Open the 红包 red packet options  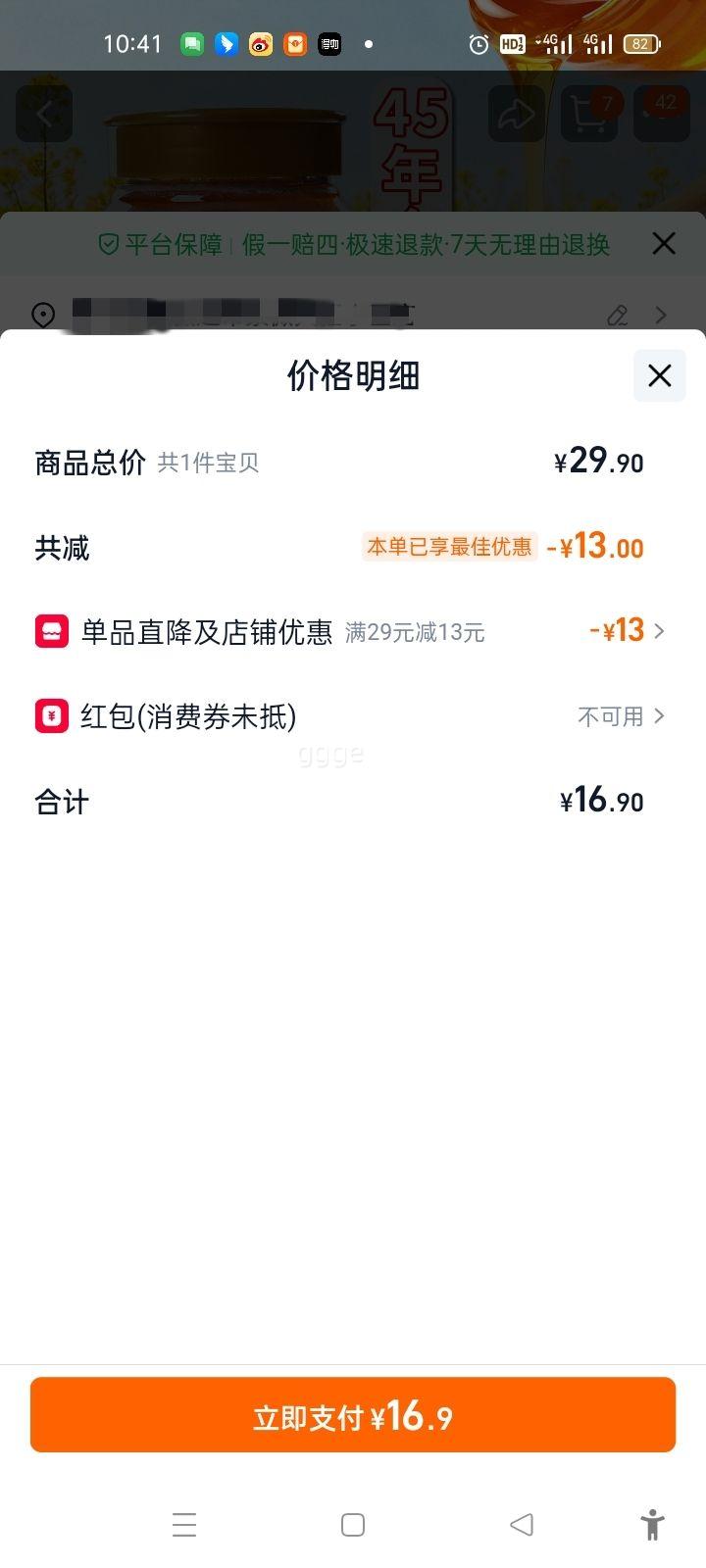(622, 716)
